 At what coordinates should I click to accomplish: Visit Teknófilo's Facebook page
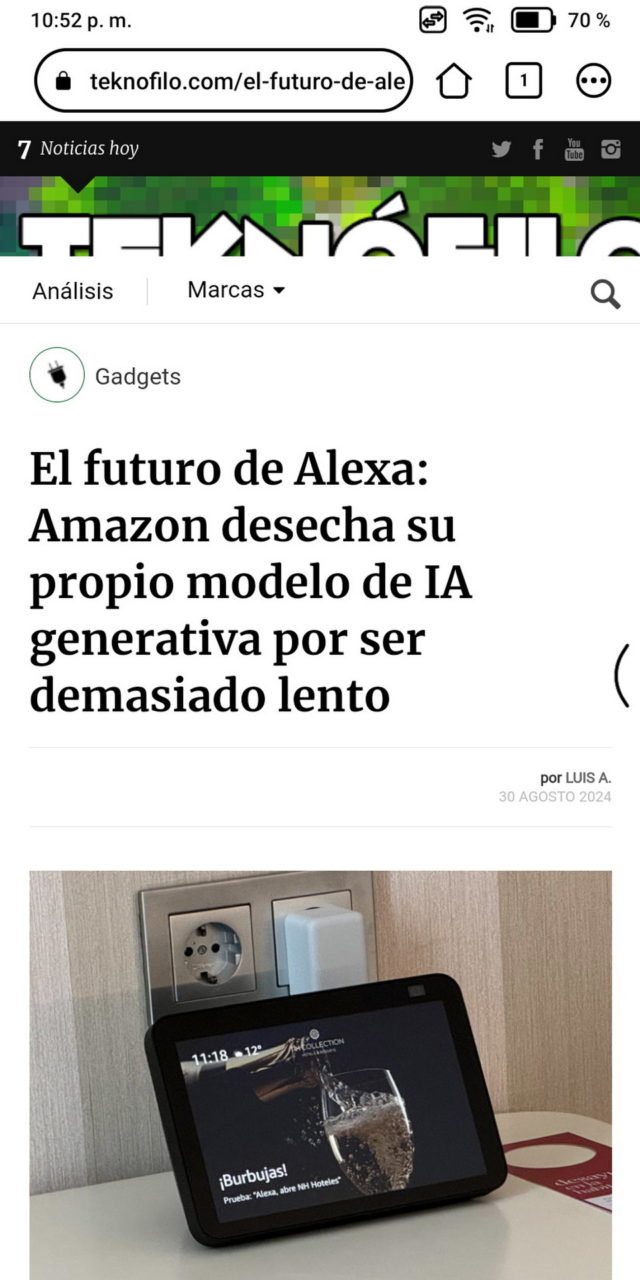[537, 149]
